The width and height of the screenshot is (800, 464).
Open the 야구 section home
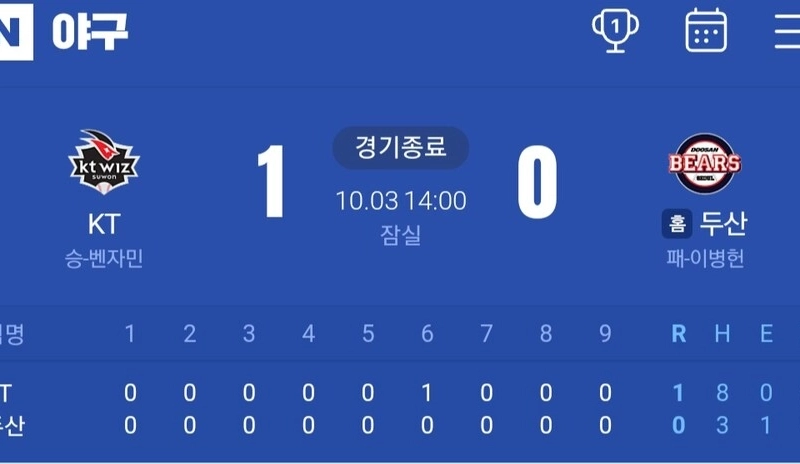click(x=90, y=33)
